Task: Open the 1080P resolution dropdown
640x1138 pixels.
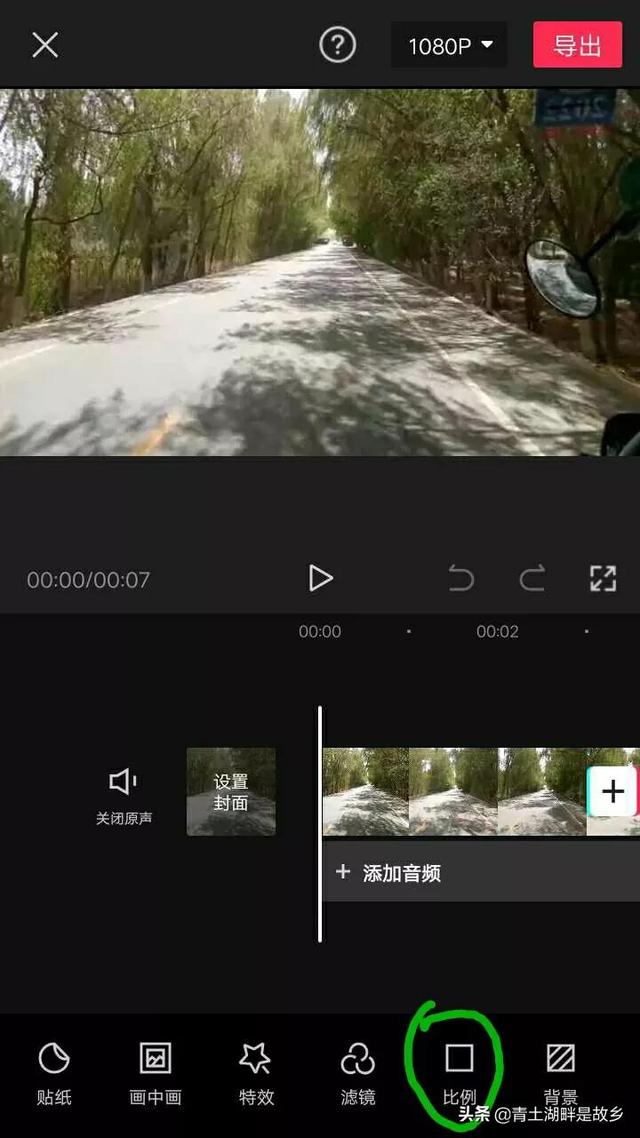Action: click(450, 45)
